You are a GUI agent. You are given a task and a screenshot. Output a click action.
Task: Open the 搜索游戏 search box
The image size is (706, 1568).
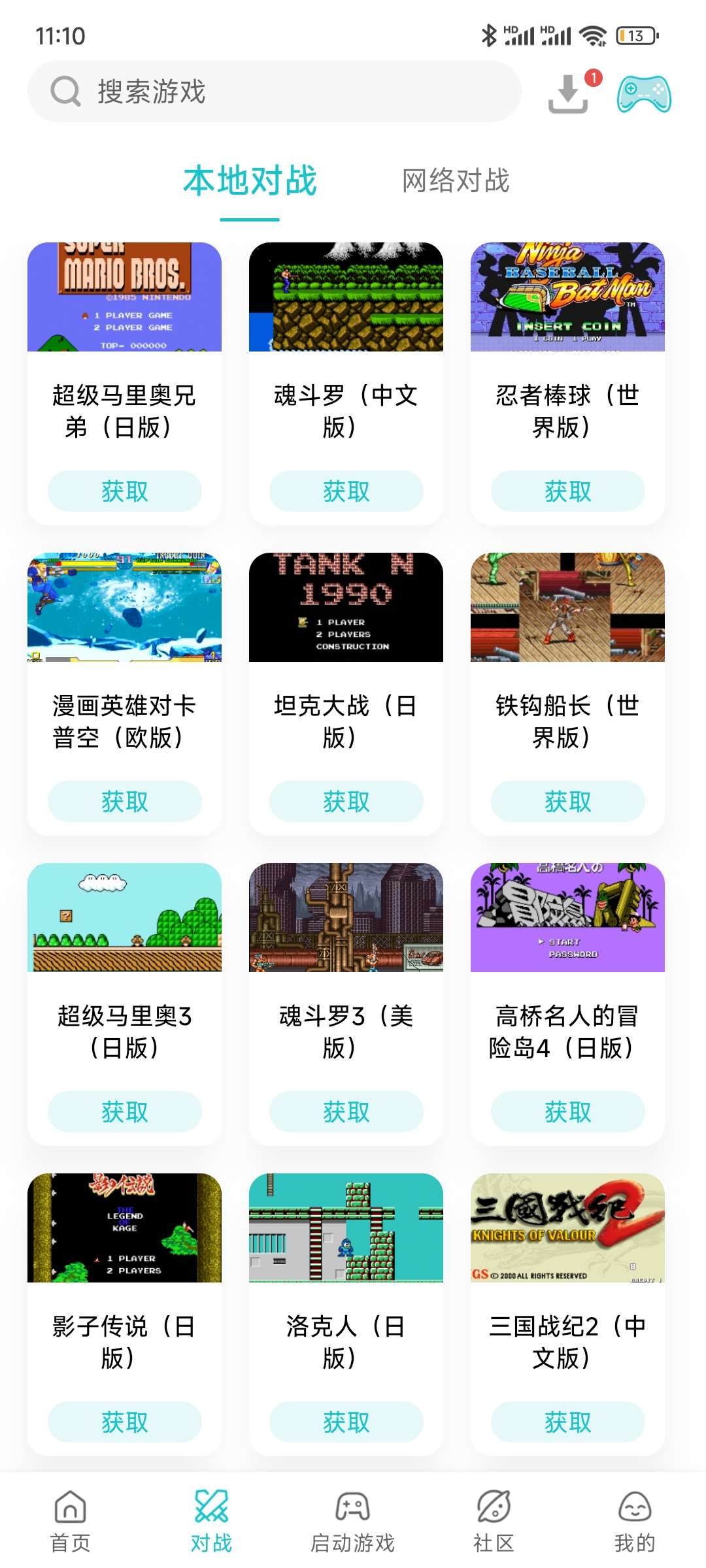pyautogui.click(x=275, y=91)
